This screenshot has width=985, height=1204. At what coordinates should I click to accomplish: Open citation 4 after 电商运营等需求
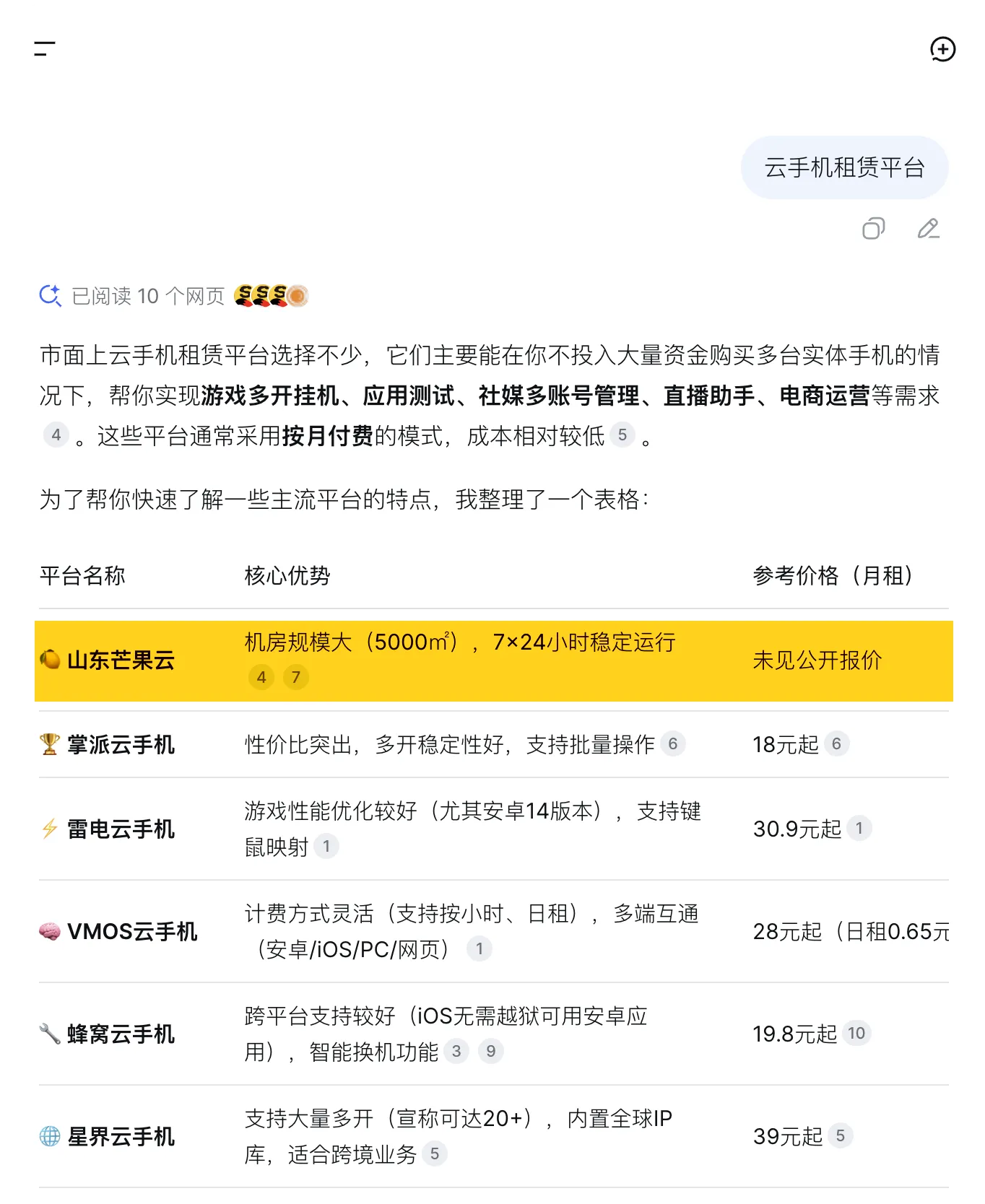pos(56,435)
